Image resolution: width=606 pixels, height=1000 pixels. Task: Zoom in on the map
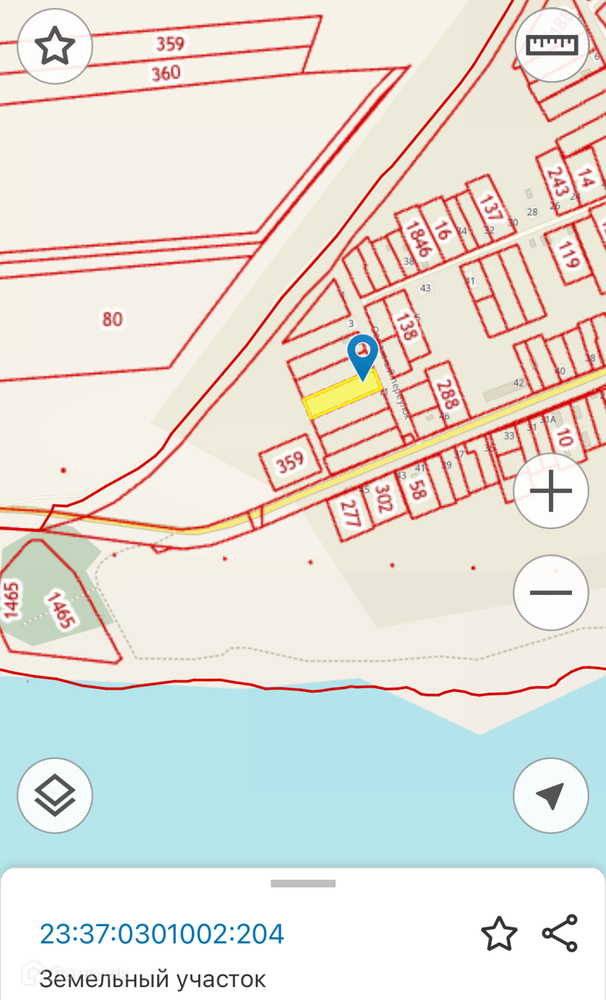tap(550, 491)
